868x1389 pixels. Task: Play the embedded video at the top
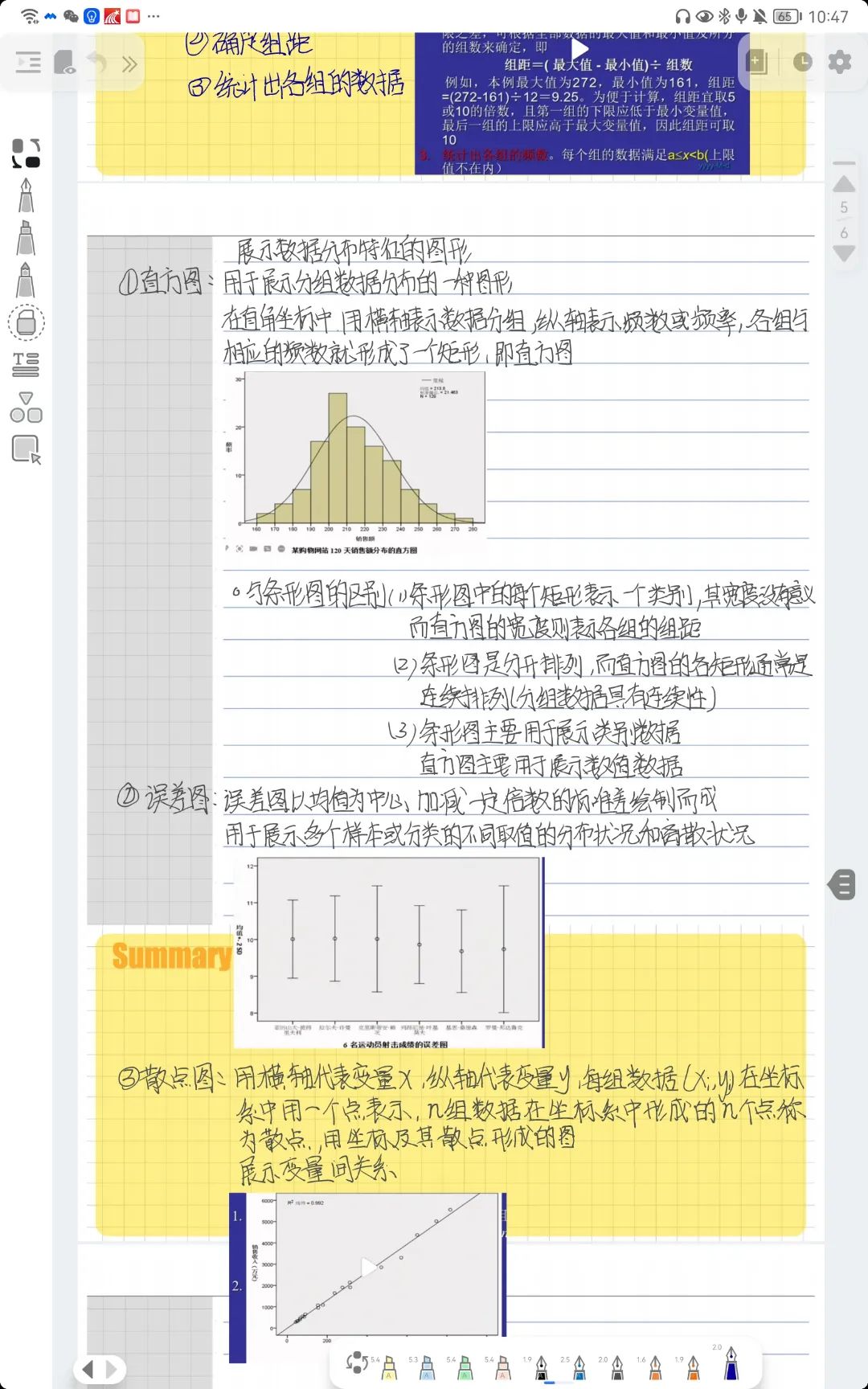[x=579, y=50]
